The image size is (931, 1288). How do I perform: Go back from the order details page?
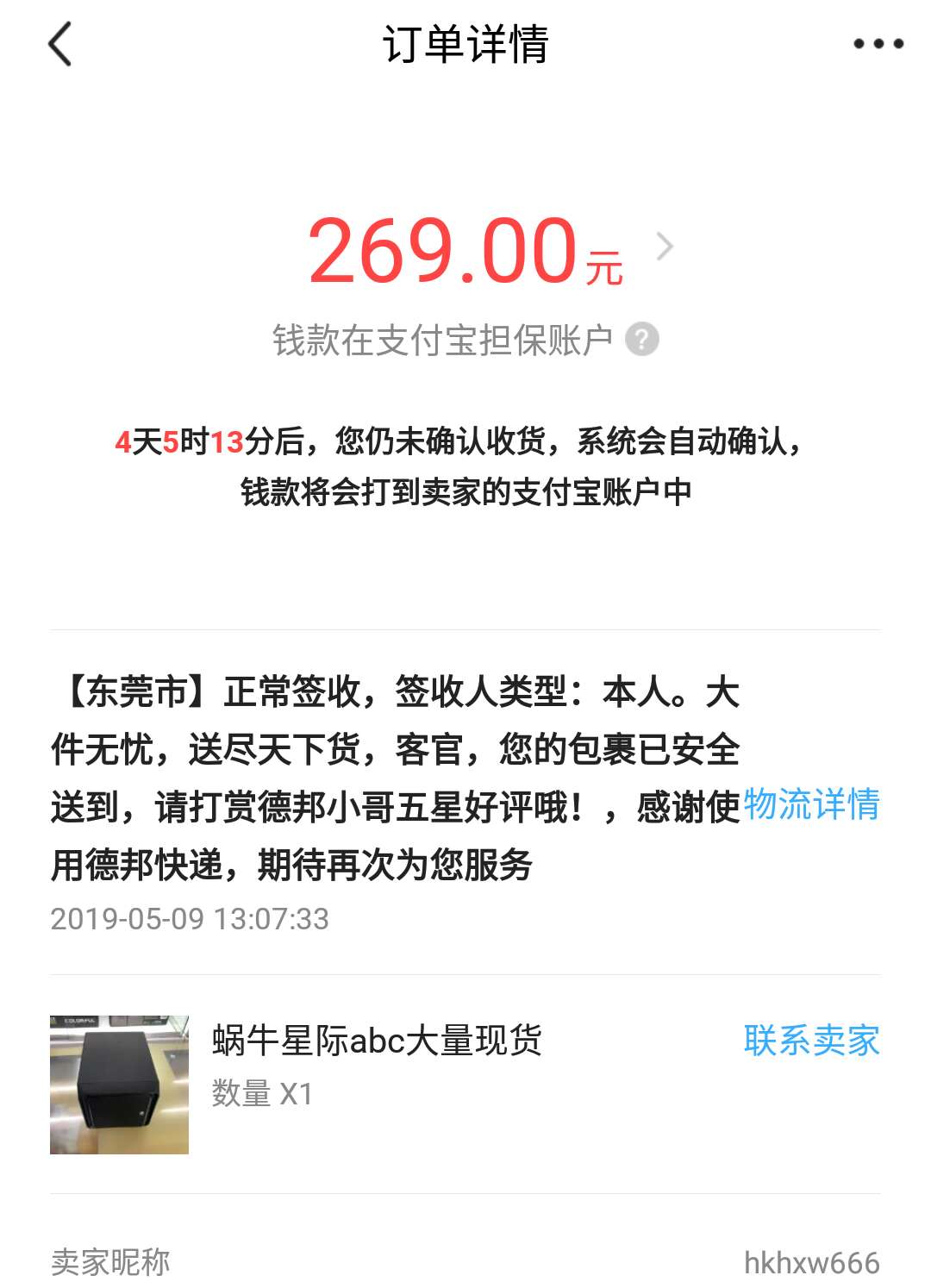coord(59,44)
